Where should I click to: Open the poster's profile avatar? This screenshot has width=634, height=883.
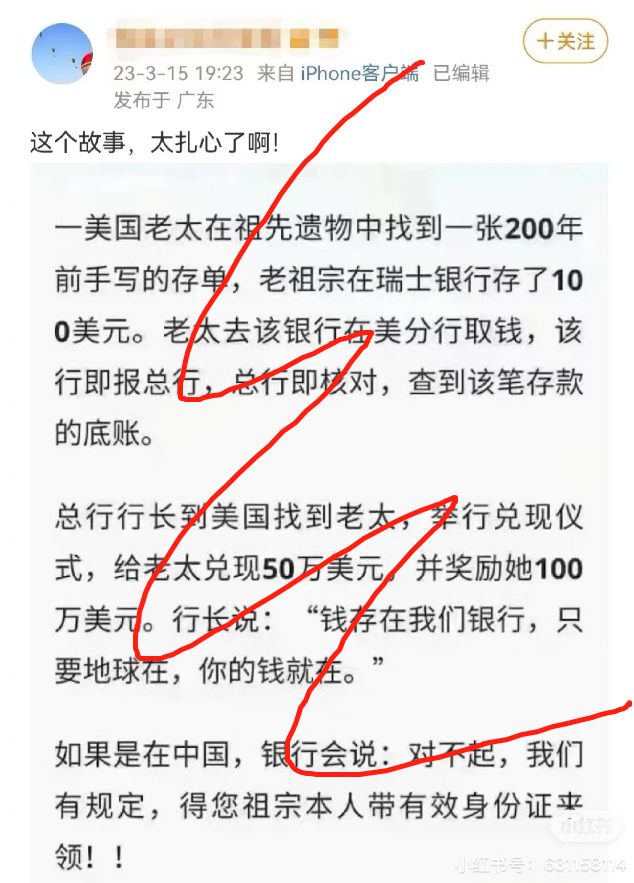pyautogui.click(x=62, y=53)
